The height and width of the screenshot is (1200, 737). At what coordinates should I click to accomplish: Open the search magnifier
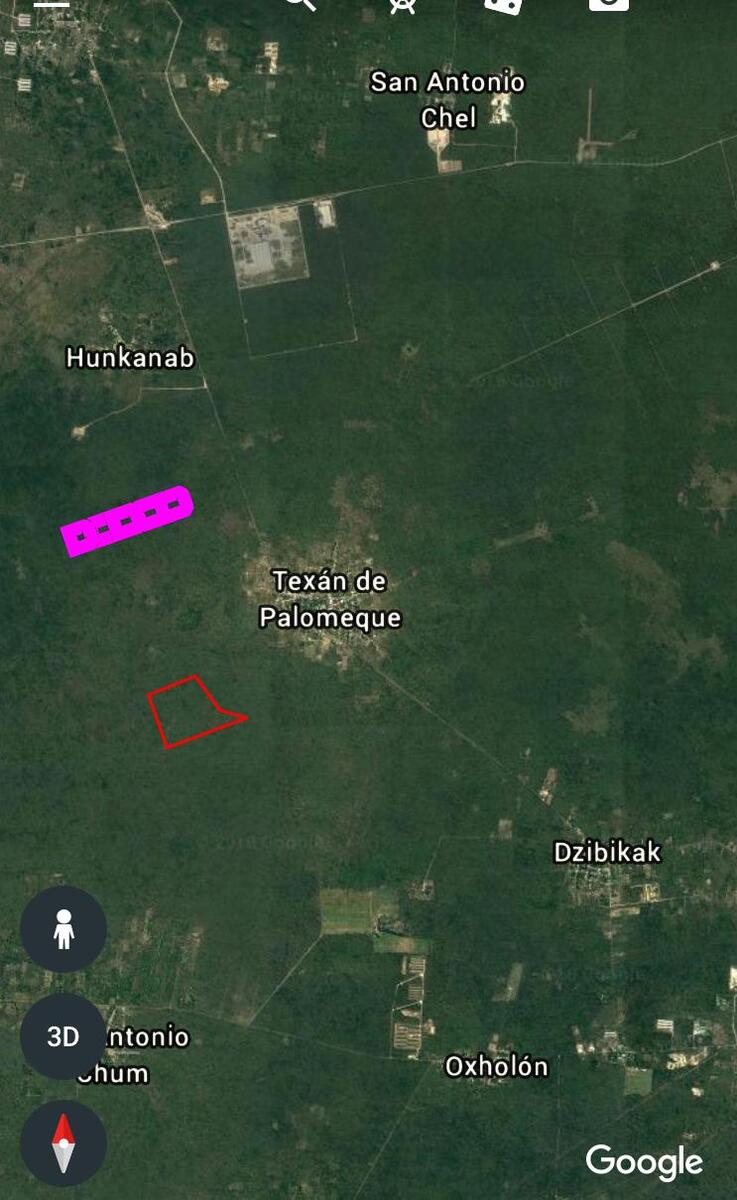[x=300, y=3]
